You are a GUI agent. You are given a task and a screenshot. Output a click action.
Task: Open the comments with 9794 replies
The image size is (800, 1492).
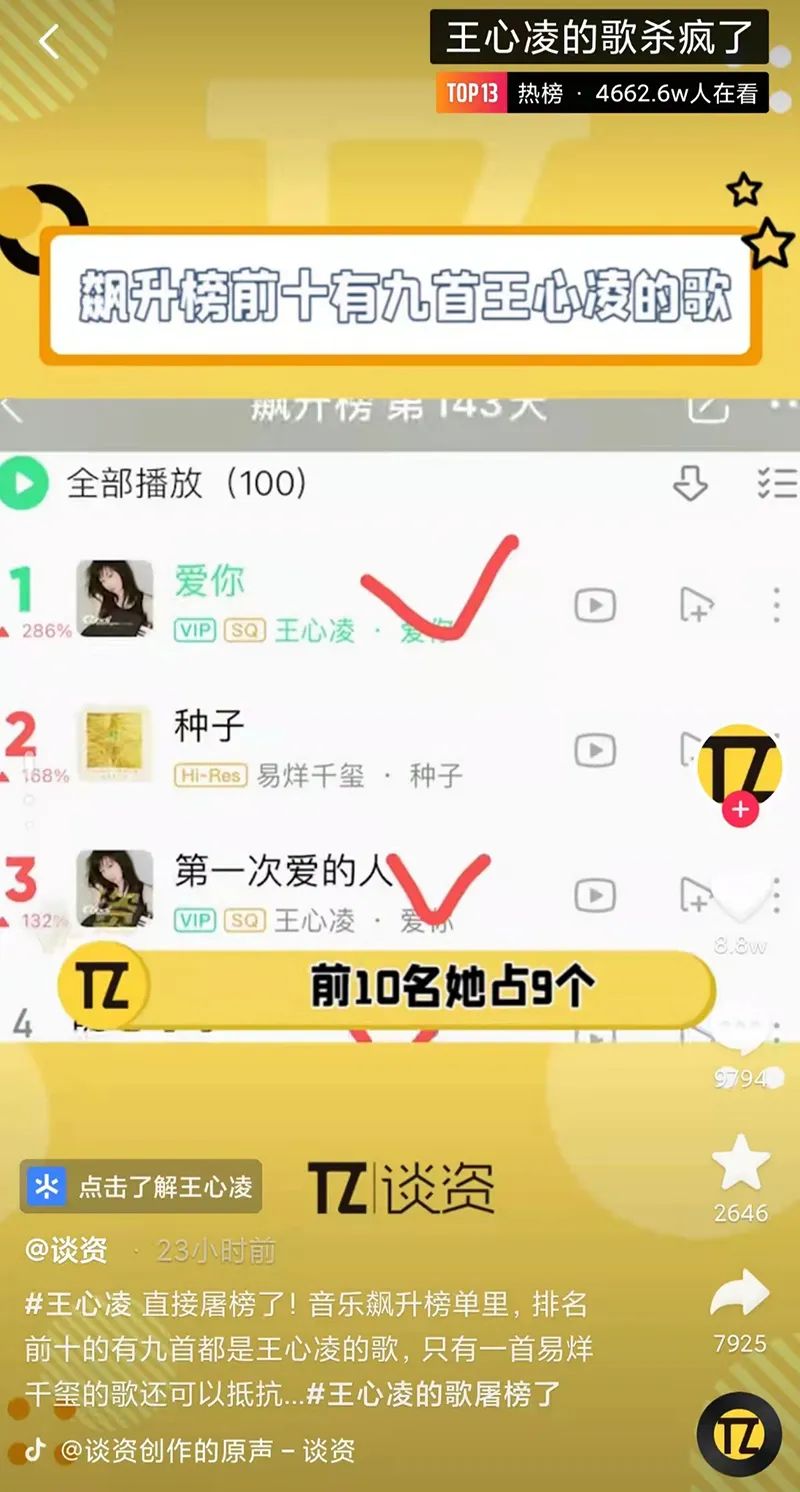pyautogui.click(x=740, y=1040)
